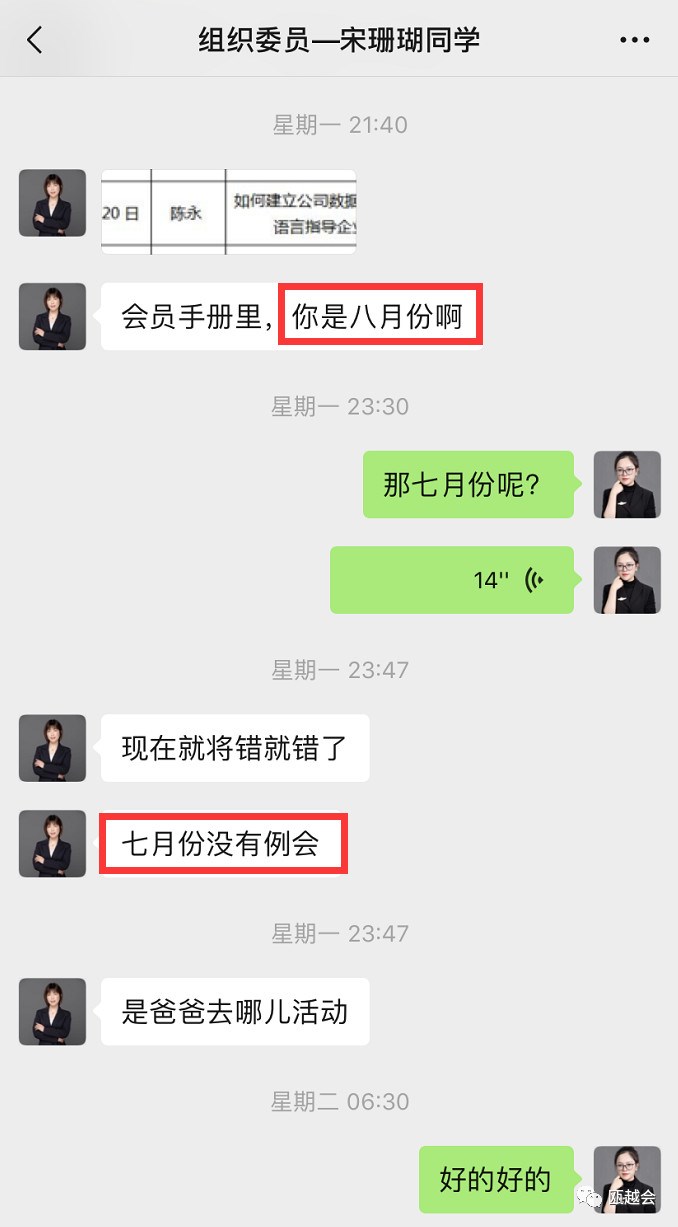Open your avatar beside 好的好的 reply

click(627, 1179)
